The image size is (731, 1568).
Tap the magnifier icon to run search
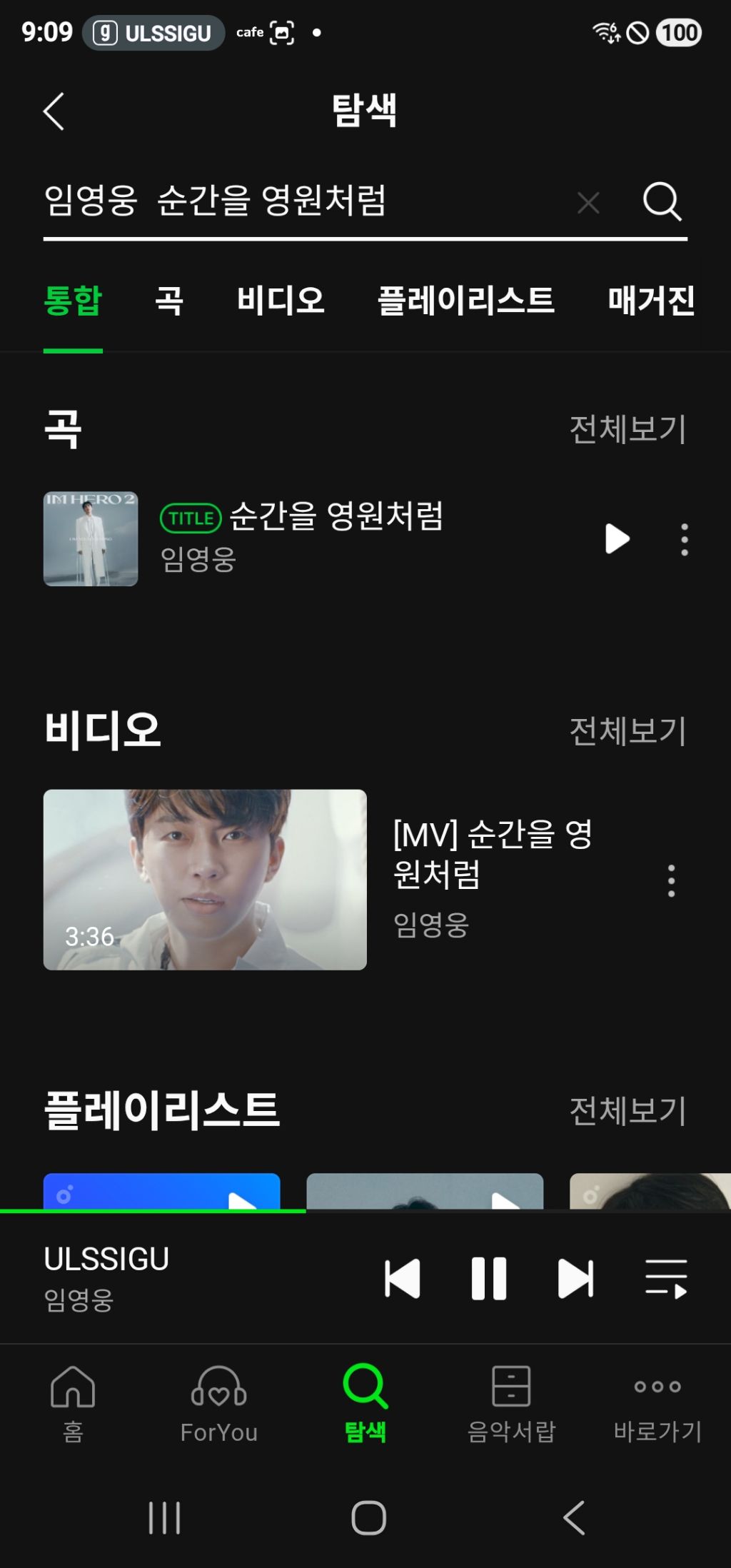pos(662,201)
